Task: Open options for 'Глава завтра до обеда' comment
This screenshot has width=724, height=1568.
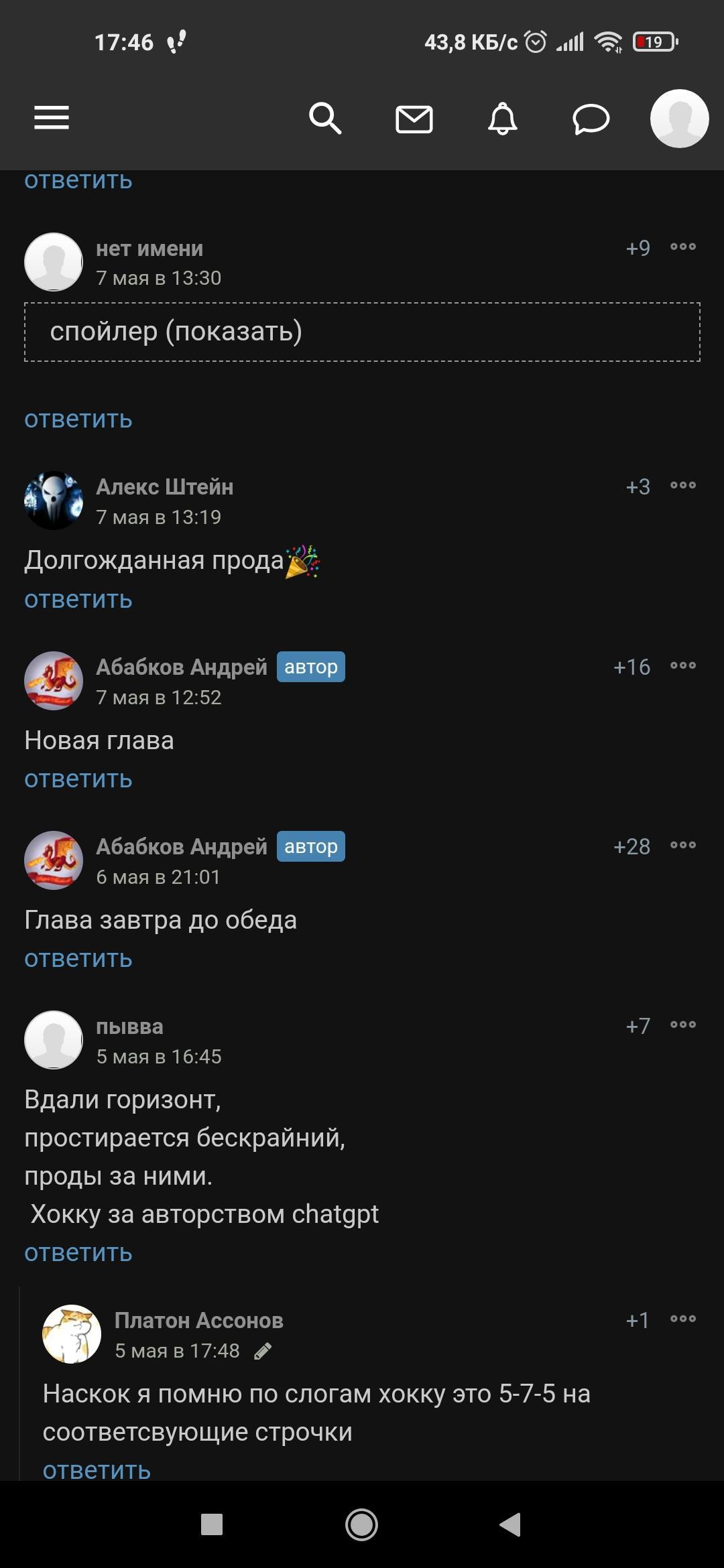Action: coord(683,846)
